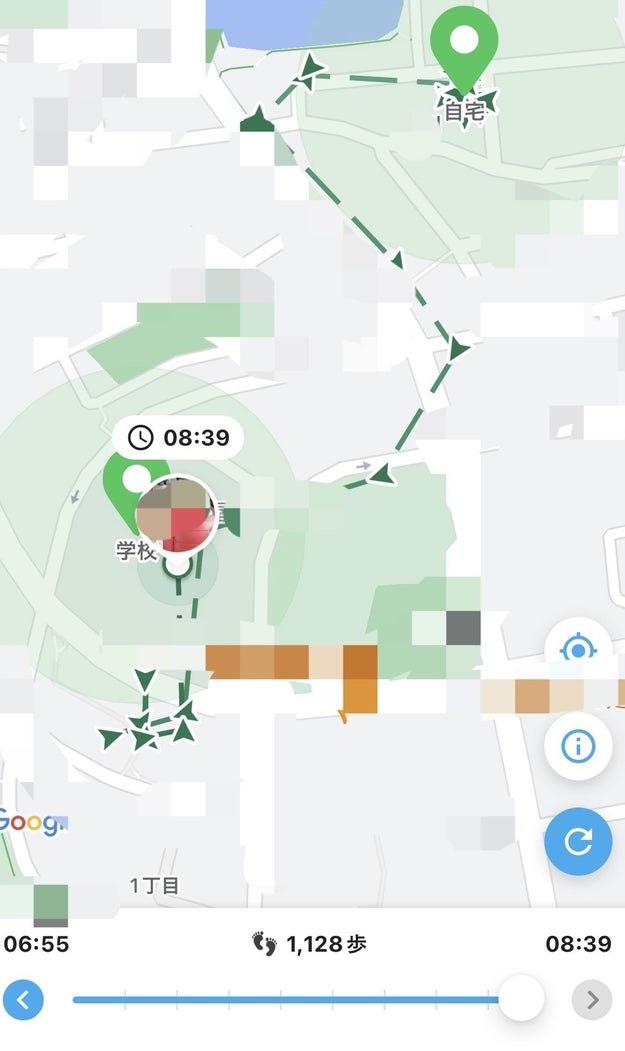Tap the blurred profile avatar marker
Screen dimensions: 625x1051
pyautogui.click(x=176, y=514)
